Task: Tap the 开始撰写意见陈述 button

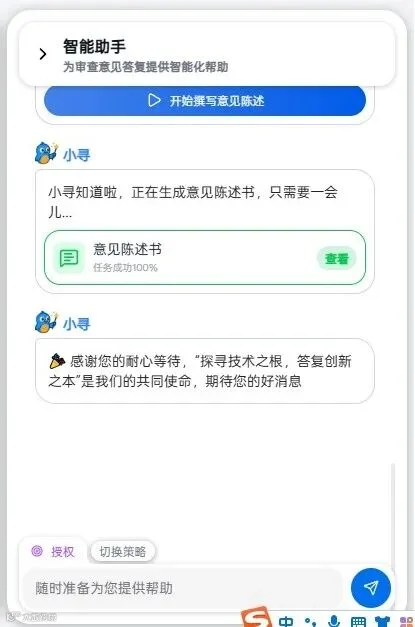Action: coord(205,101)
